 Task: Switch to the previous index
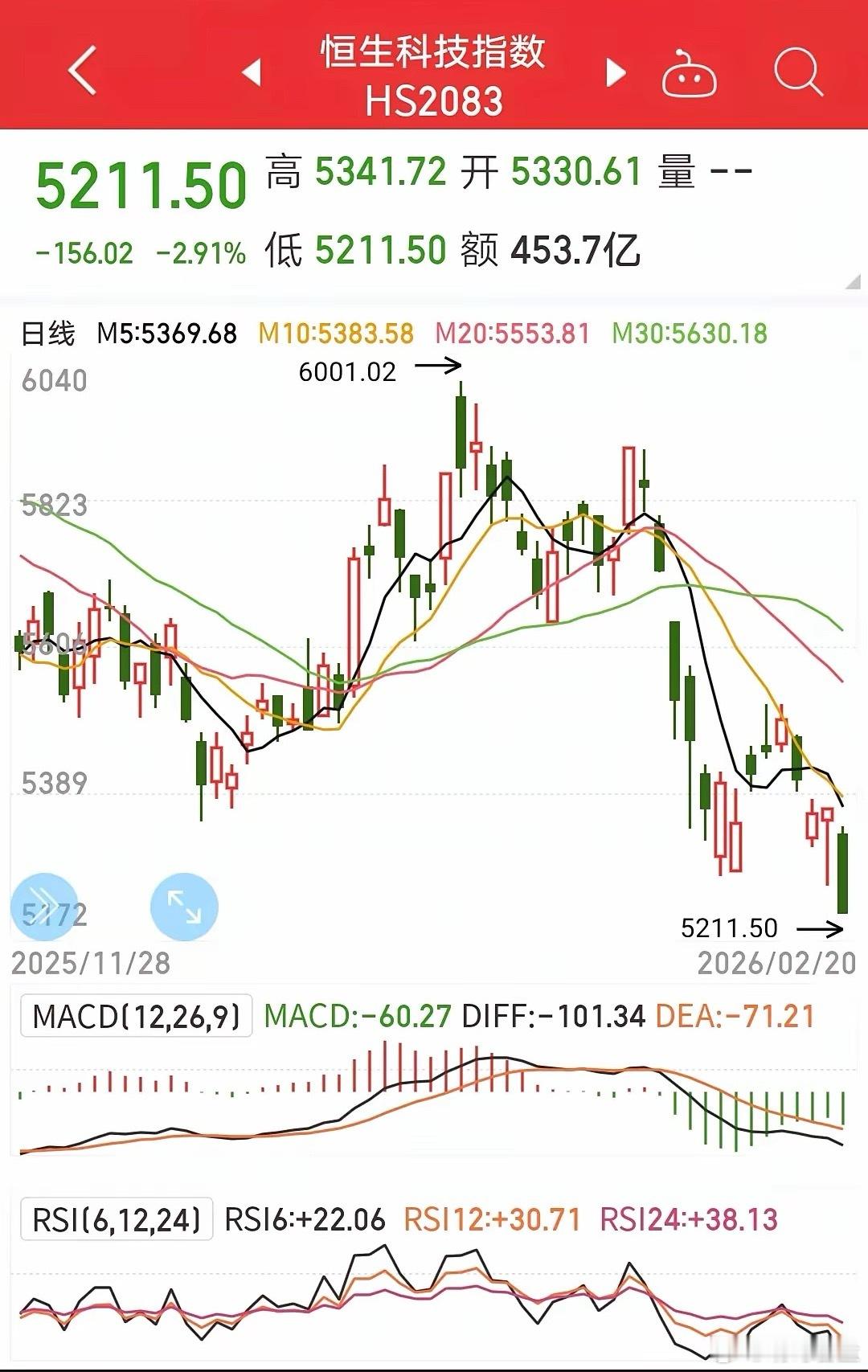[252, 72]
